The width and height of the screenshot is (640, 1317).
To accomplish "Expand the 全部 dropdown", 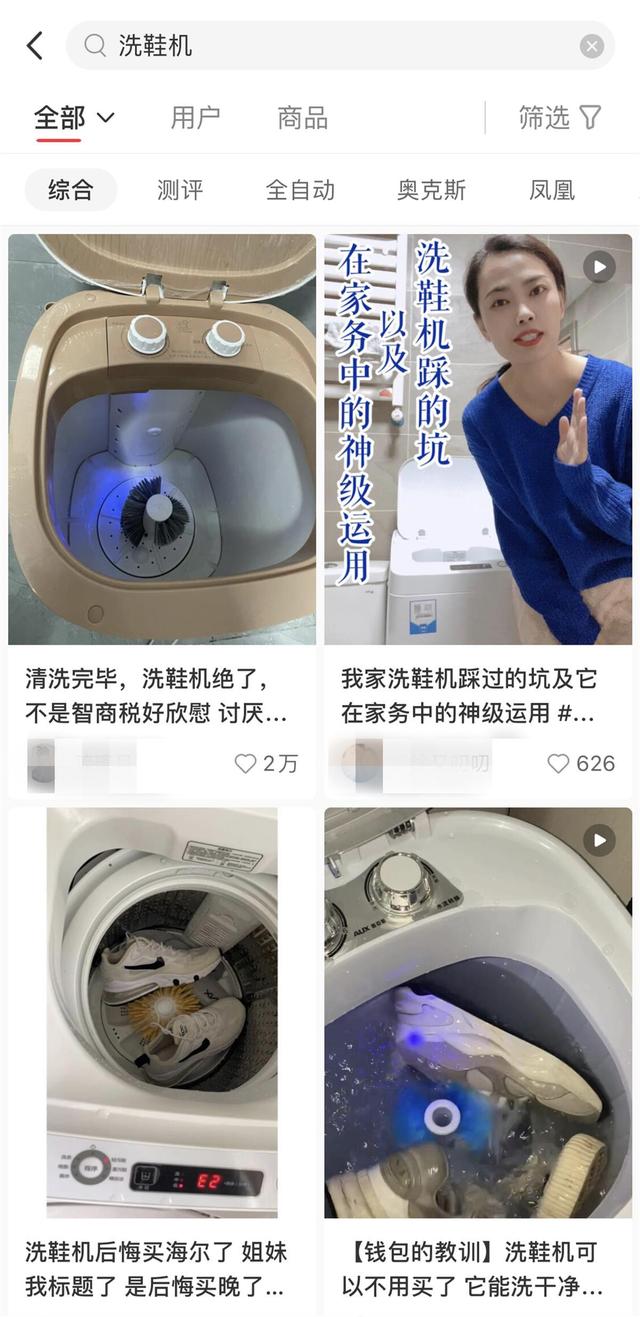I will [x=75, y=118].
